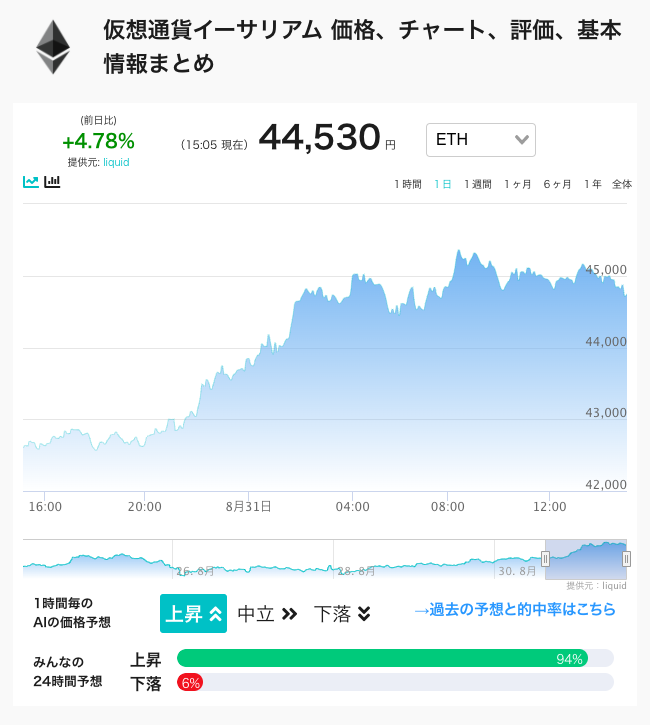Show the 全体 full price history

[622, 184]
